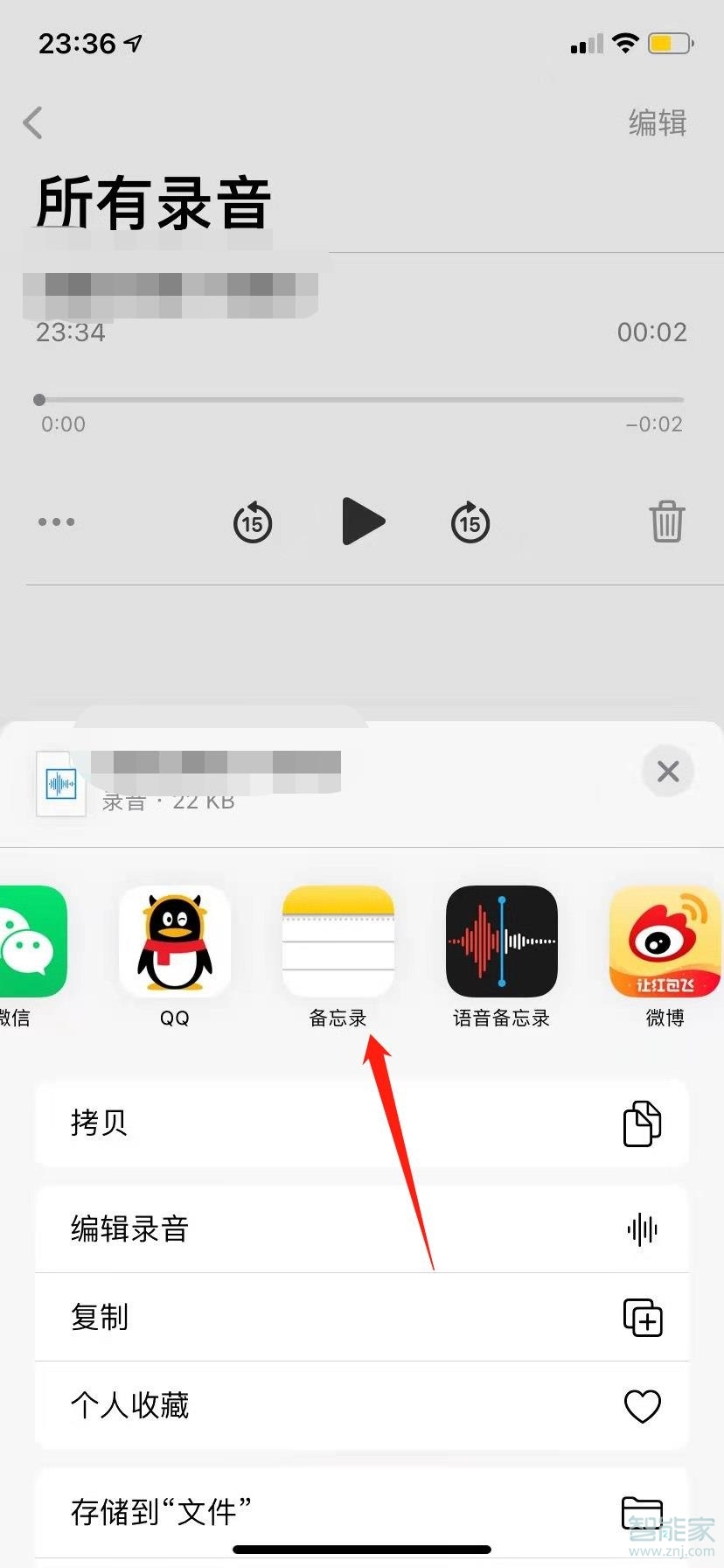Add recording to 个人收藏
724x1568 pixels.
click(x=362, y=1405)
